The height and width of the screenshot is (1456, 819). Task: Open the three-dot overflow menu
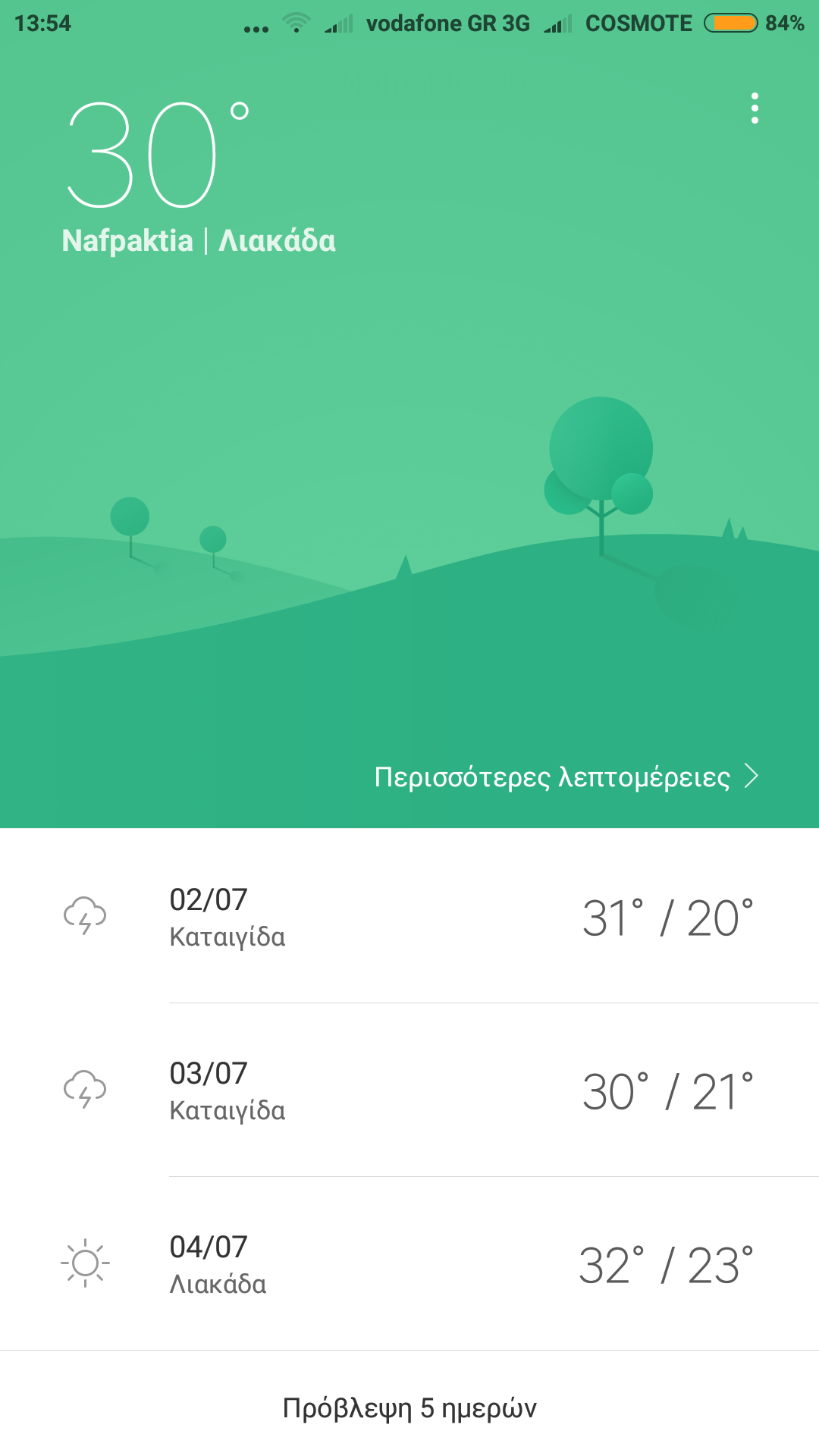(x=755, y=108)
